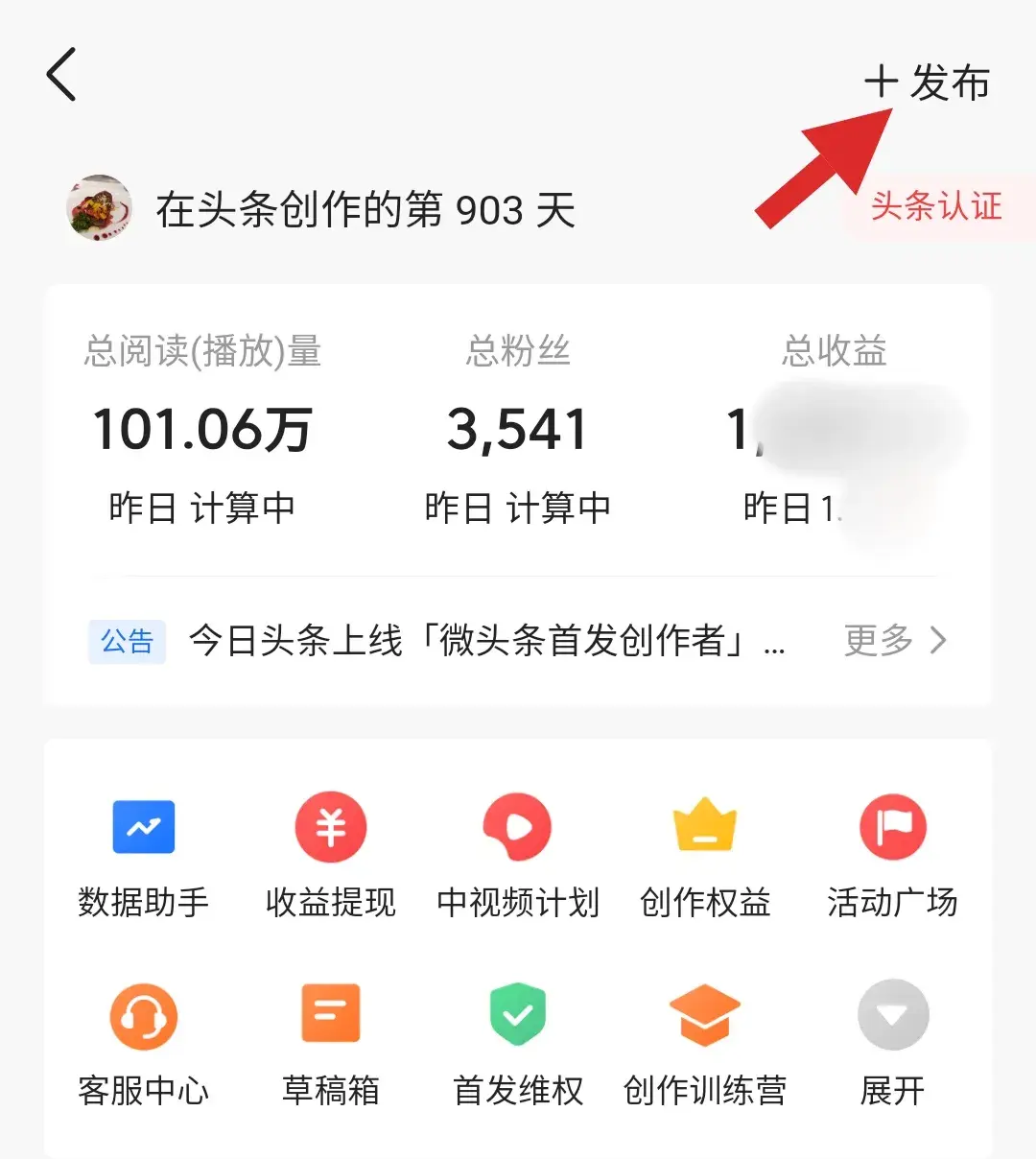Open 头条认证 certification page
Screen dimensions: 1036x1159
pyautogui.click(x=936, y=205)
